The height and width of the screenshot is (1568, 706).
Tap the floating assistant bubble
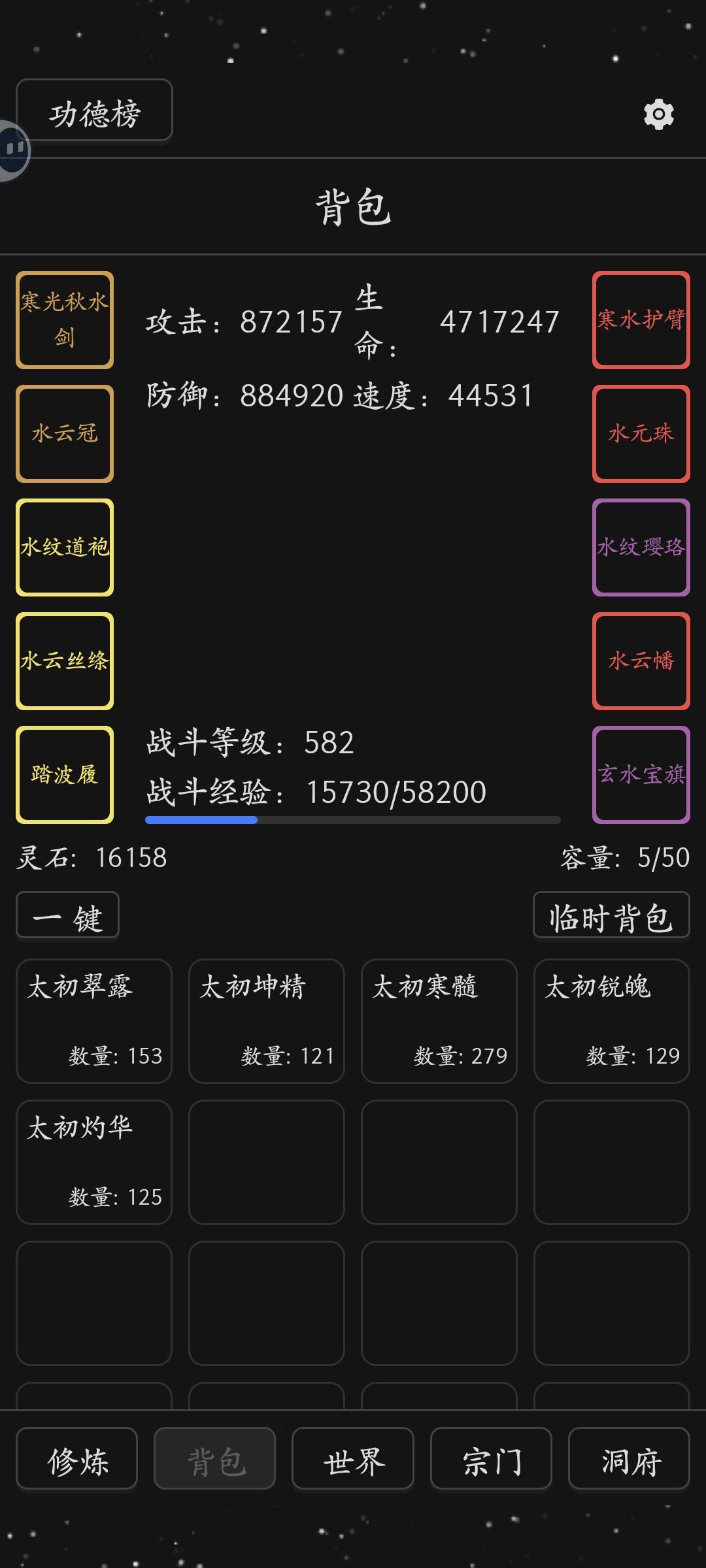coord(13,150)
